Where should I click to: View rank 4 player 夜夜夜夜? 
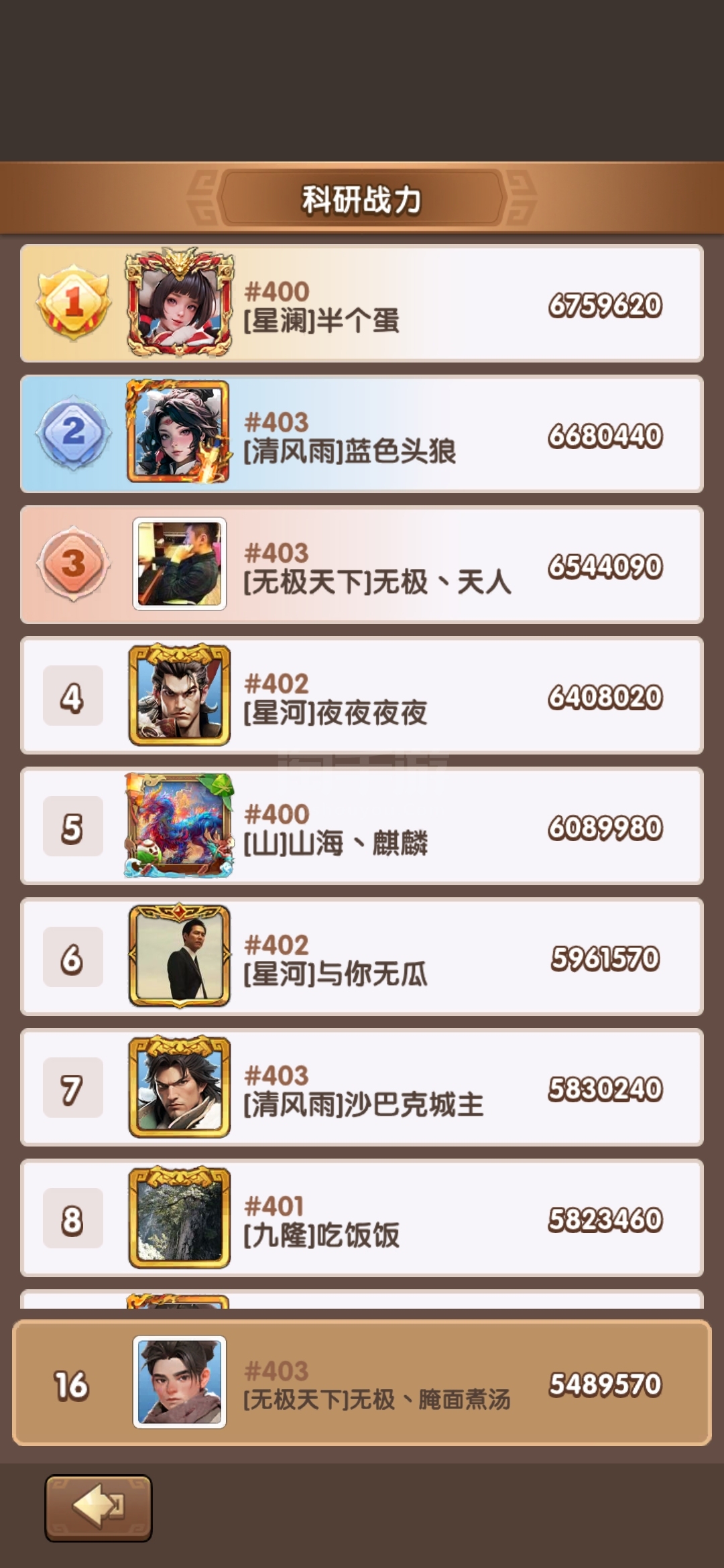362,696
